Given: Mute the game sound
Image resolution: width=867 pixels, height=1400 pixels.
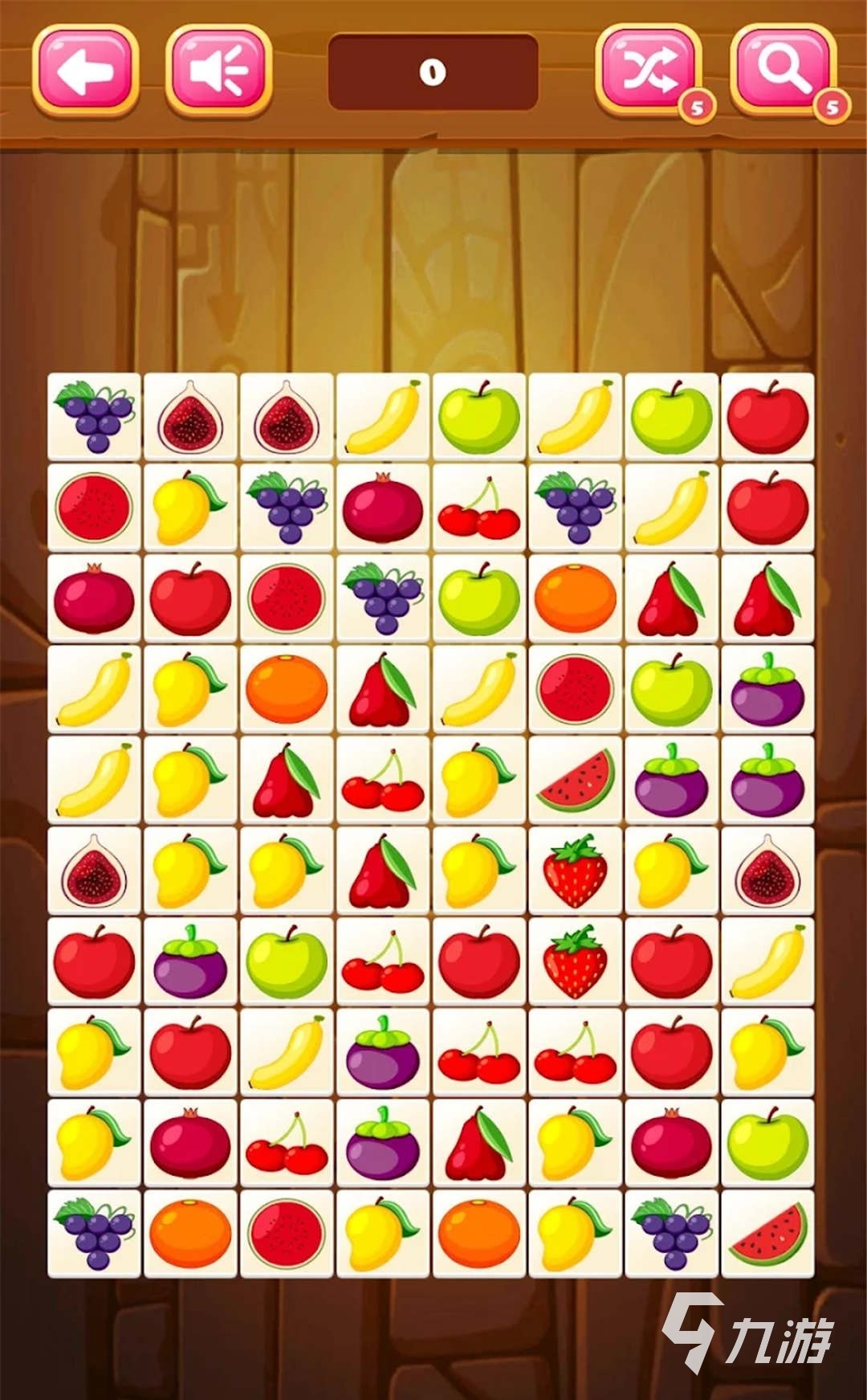Looking at the screenshot, I should (218, 71).
